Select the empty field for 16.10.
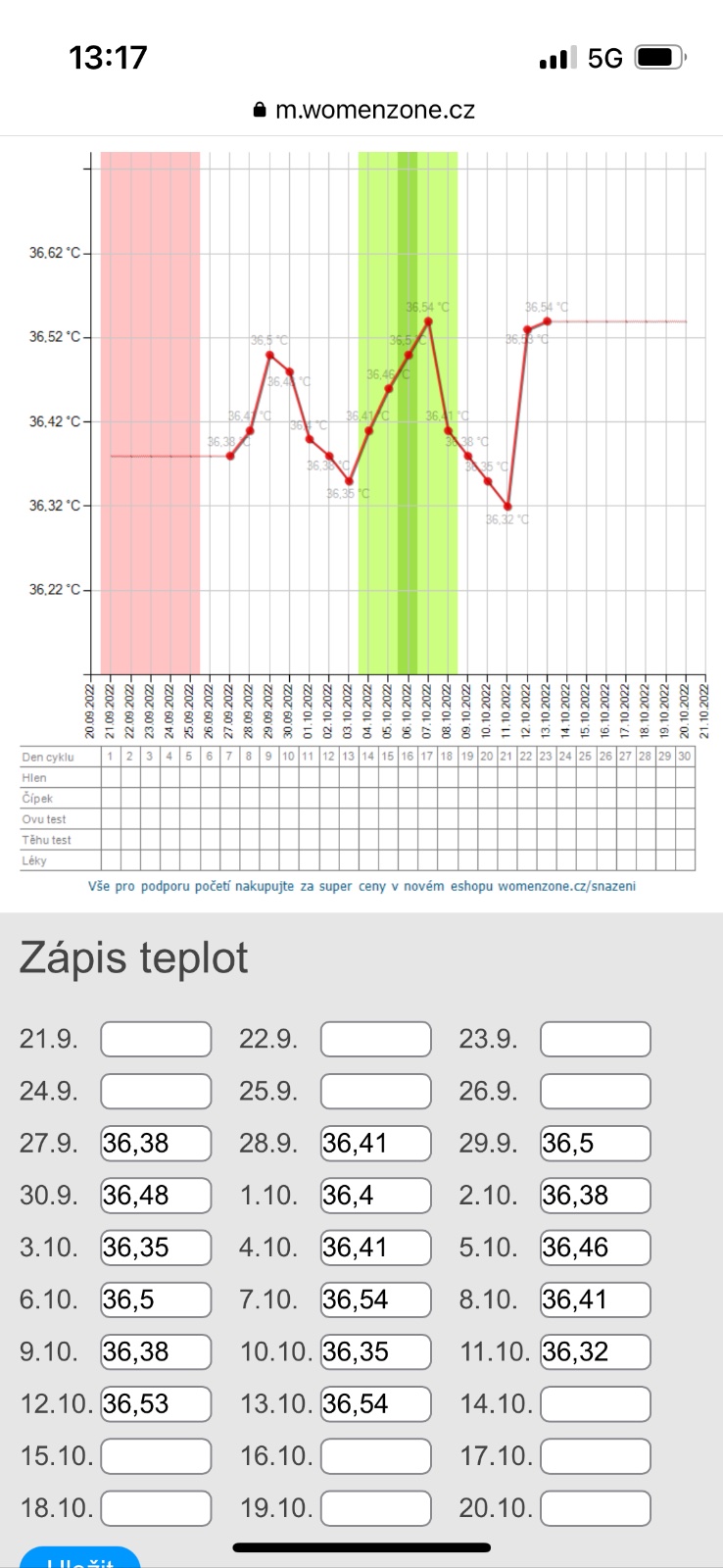 click(376, 1455)
